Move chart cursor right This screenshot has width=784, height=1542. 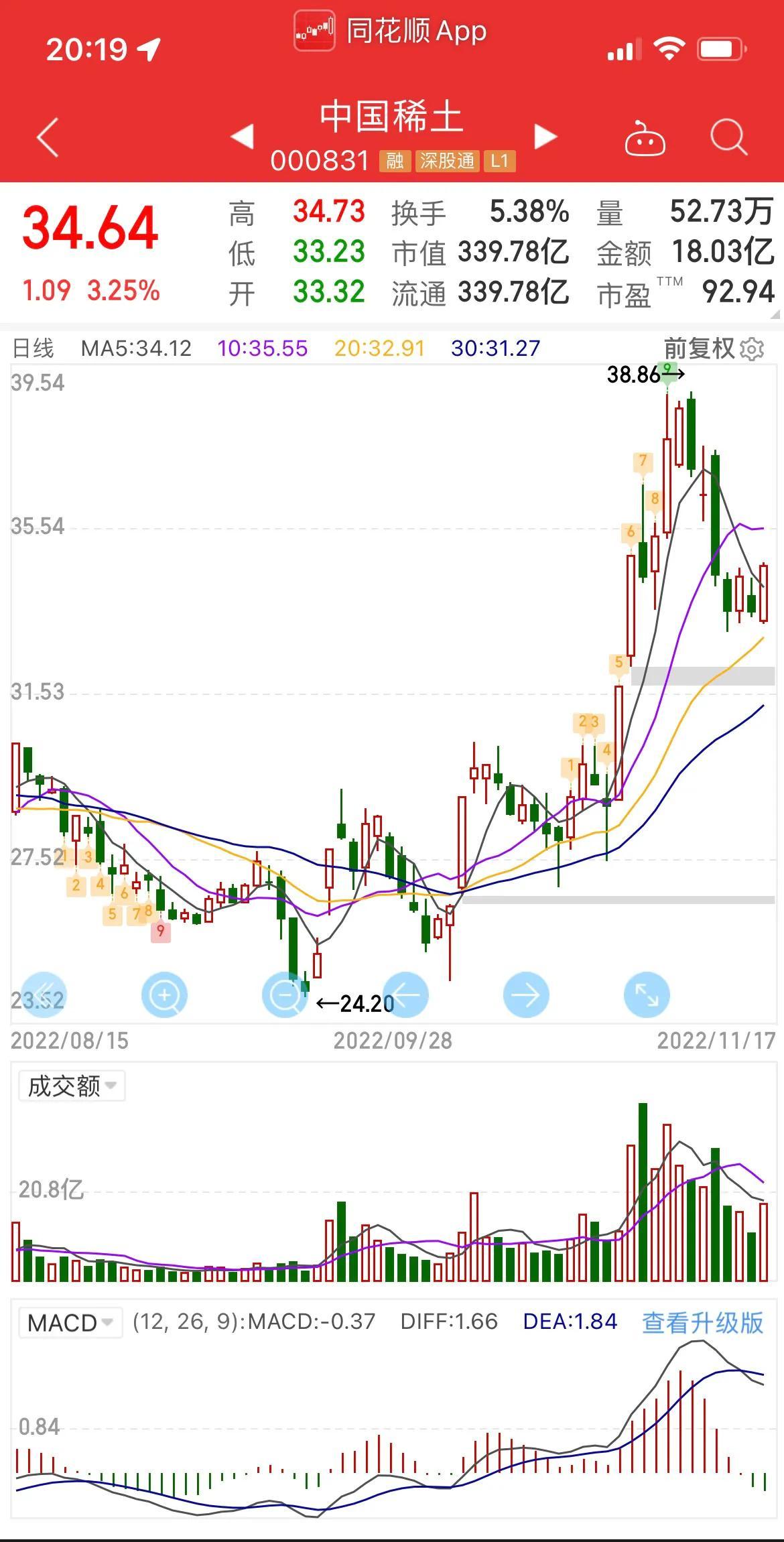526,994
